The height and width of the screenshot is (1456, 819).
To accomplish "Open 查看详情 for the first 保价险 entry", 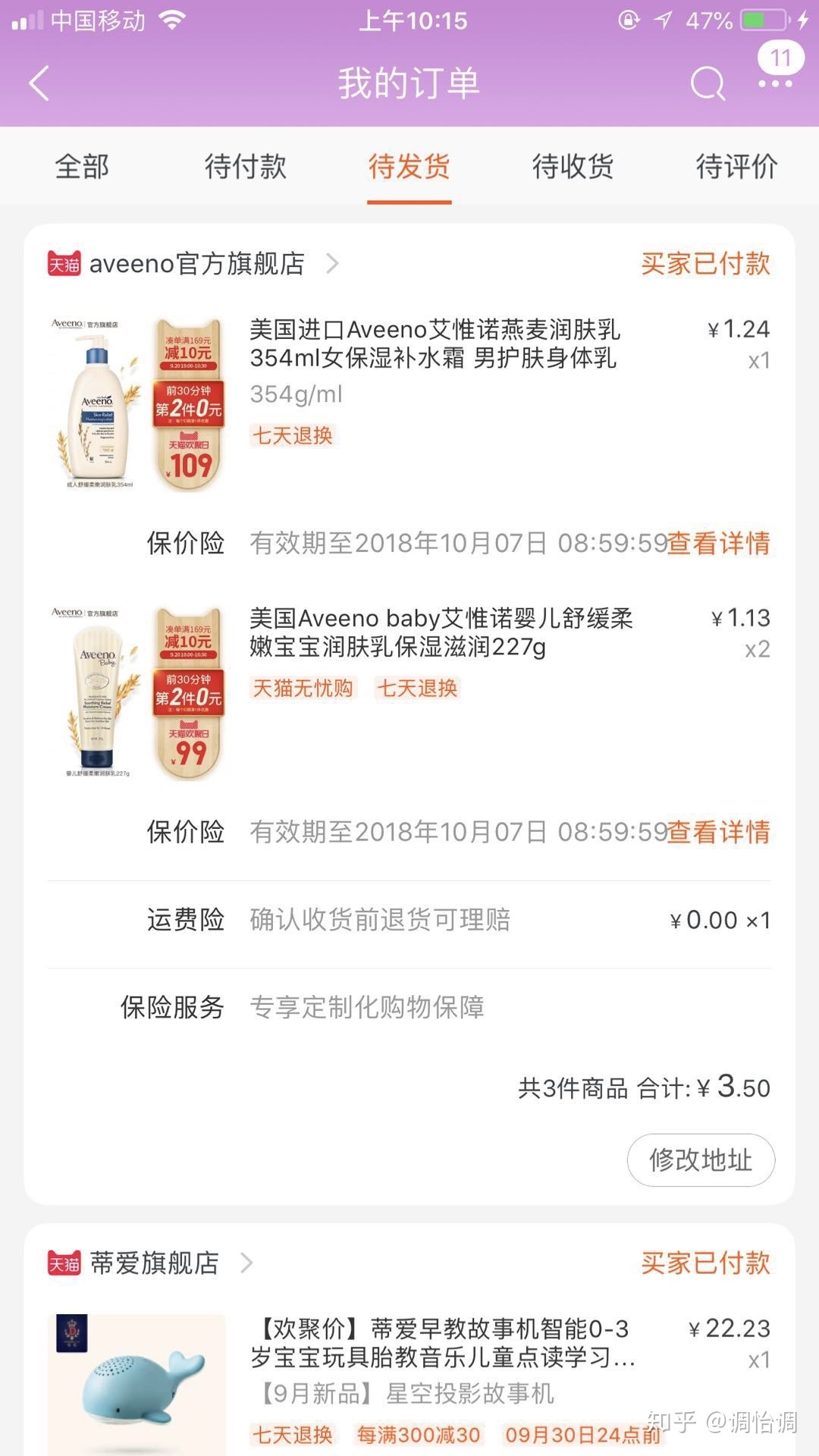I will [x=718, y=543].
